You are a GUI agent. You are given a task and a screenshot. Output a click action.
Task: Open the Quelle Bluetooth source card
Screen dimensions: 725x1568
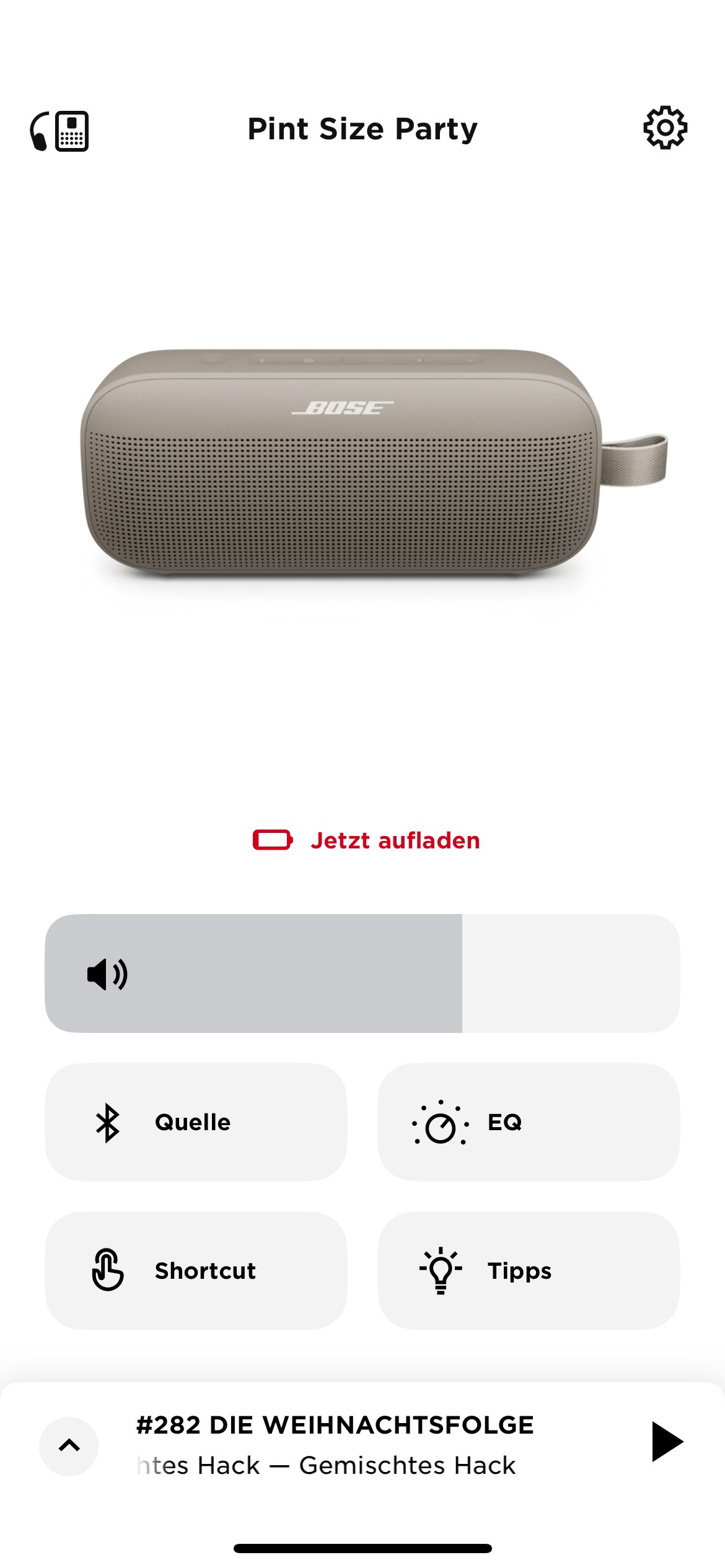196,1122
